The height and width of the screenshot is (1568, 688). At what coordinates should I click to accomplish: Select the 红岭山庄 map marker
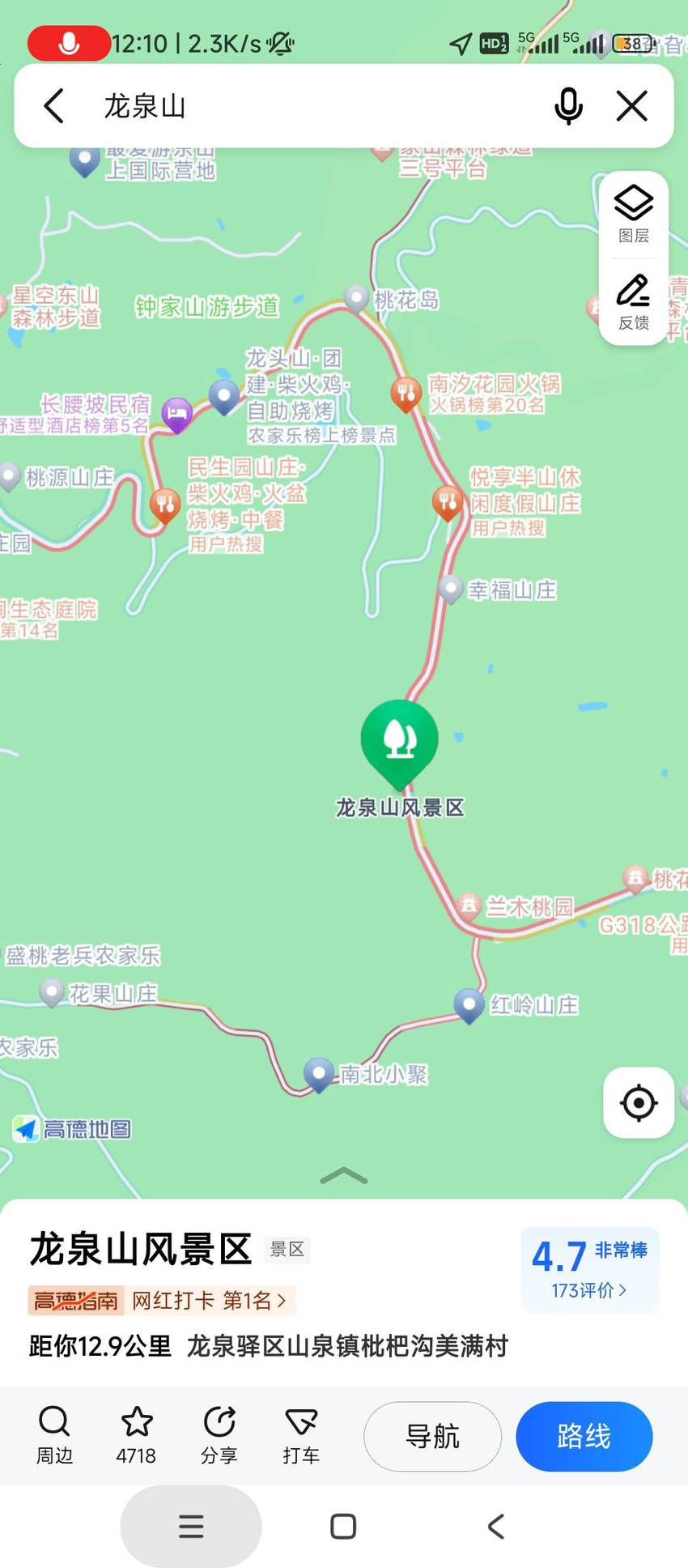click(x=469, y=1005)
